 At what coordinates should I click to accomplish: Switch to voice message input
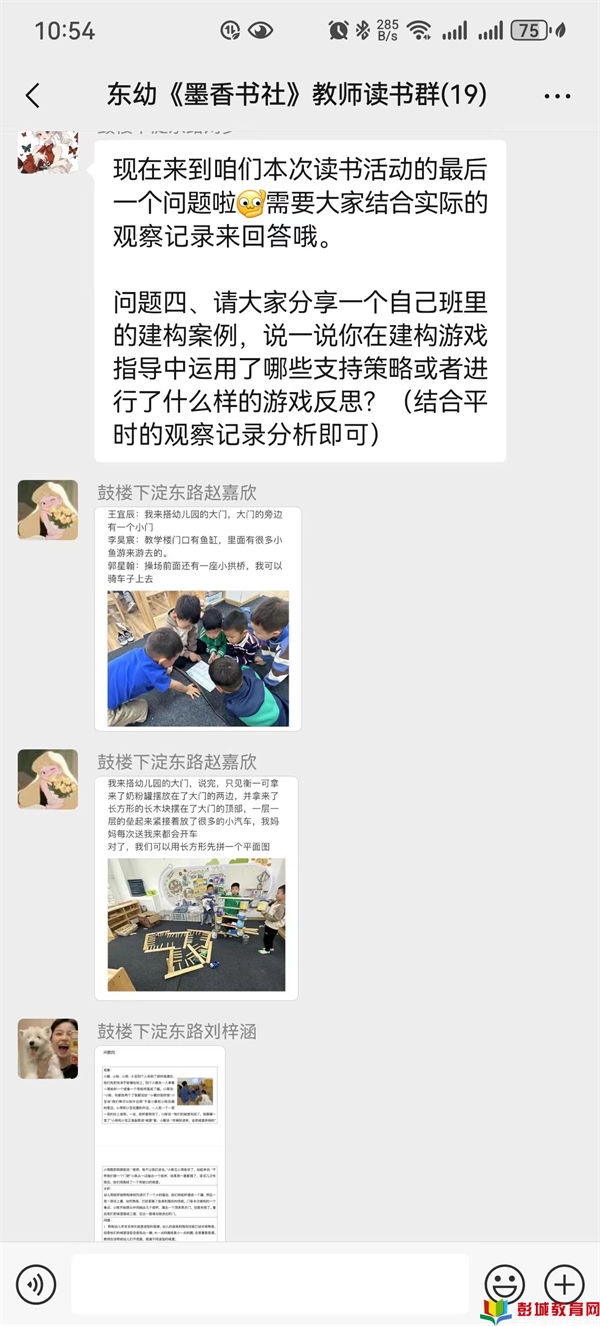point(36,1283)
